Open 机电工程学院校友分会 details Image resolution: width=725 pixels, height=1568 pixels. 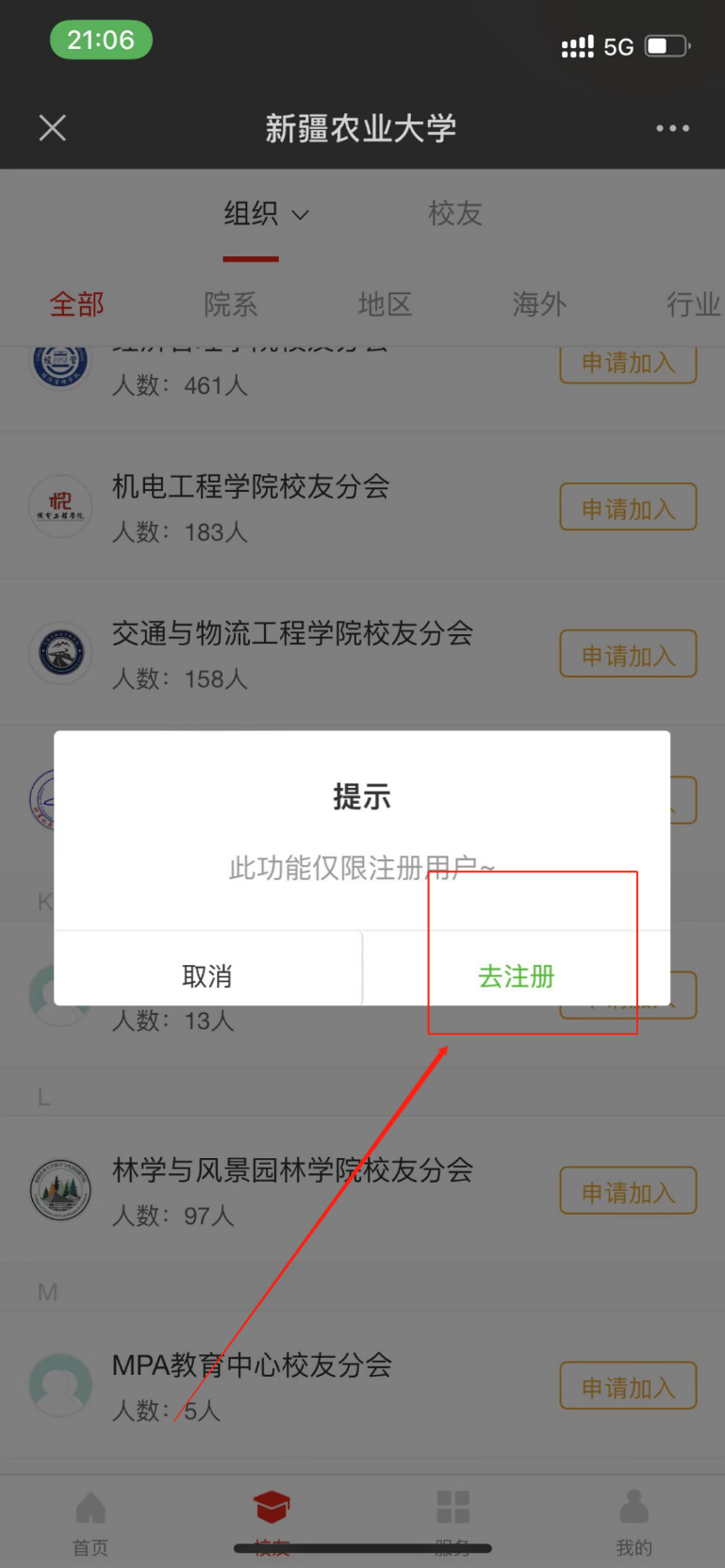click(251, 487)
